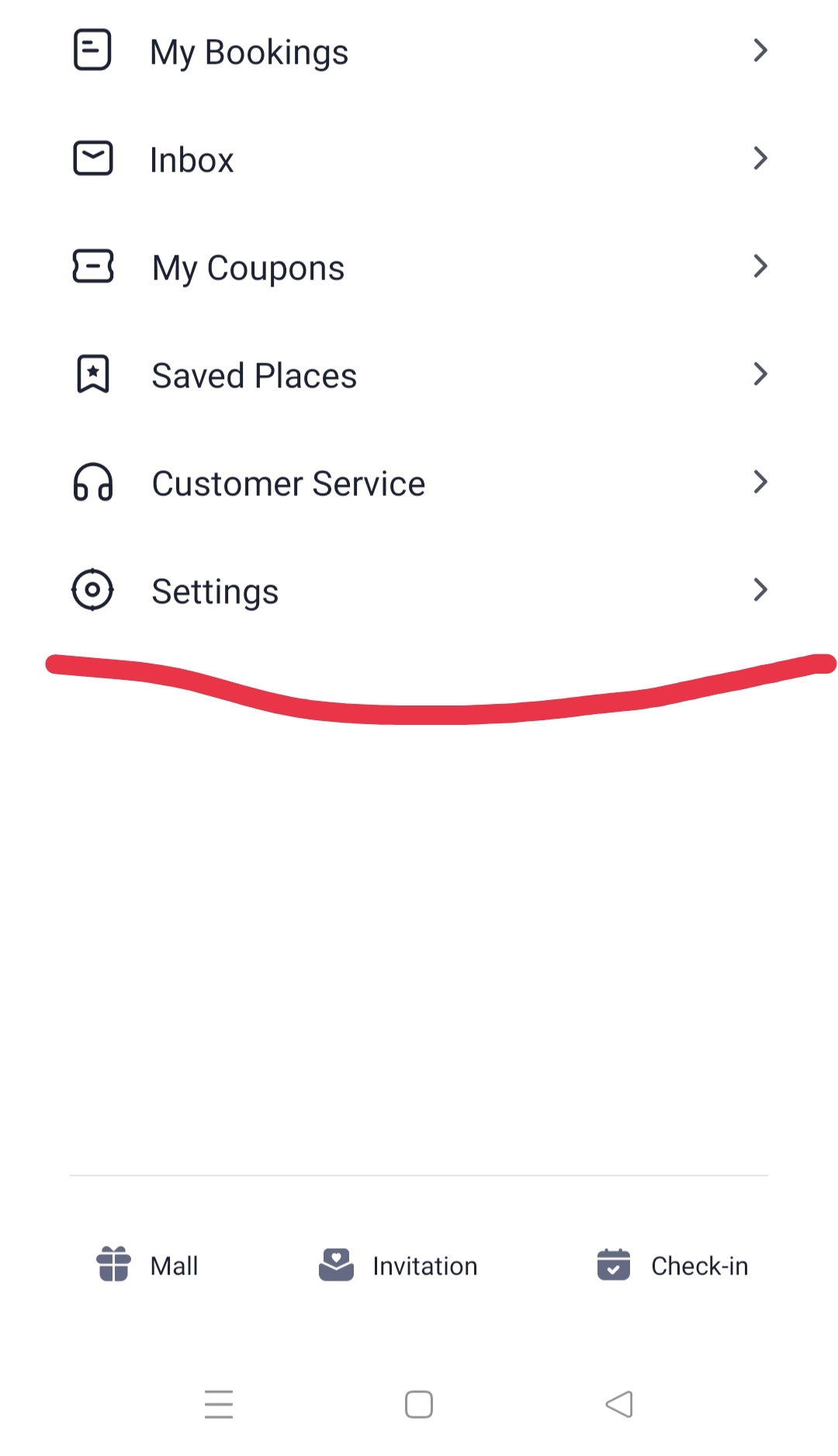Go to the Mall shortcut

point(147,1265)
